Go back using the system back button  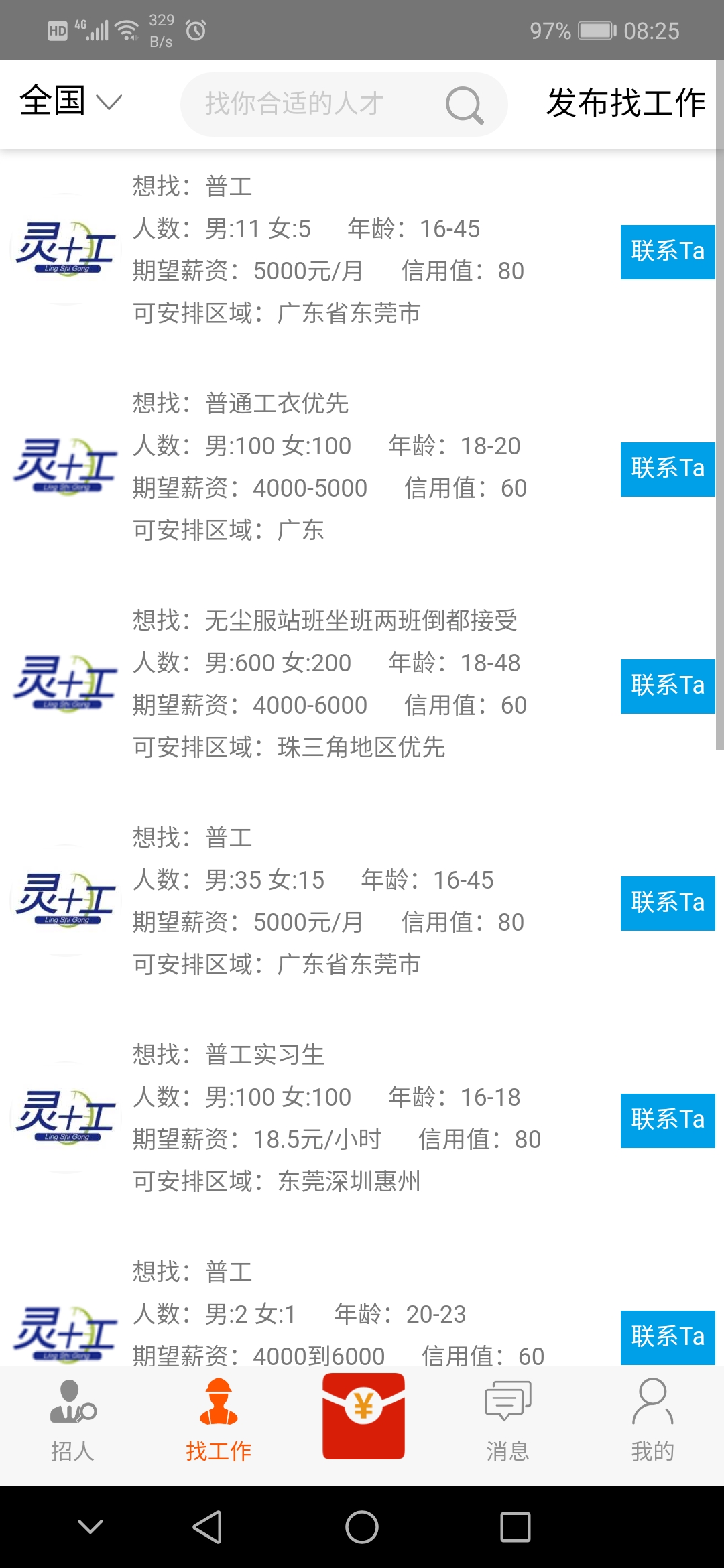coord(207,1527)
